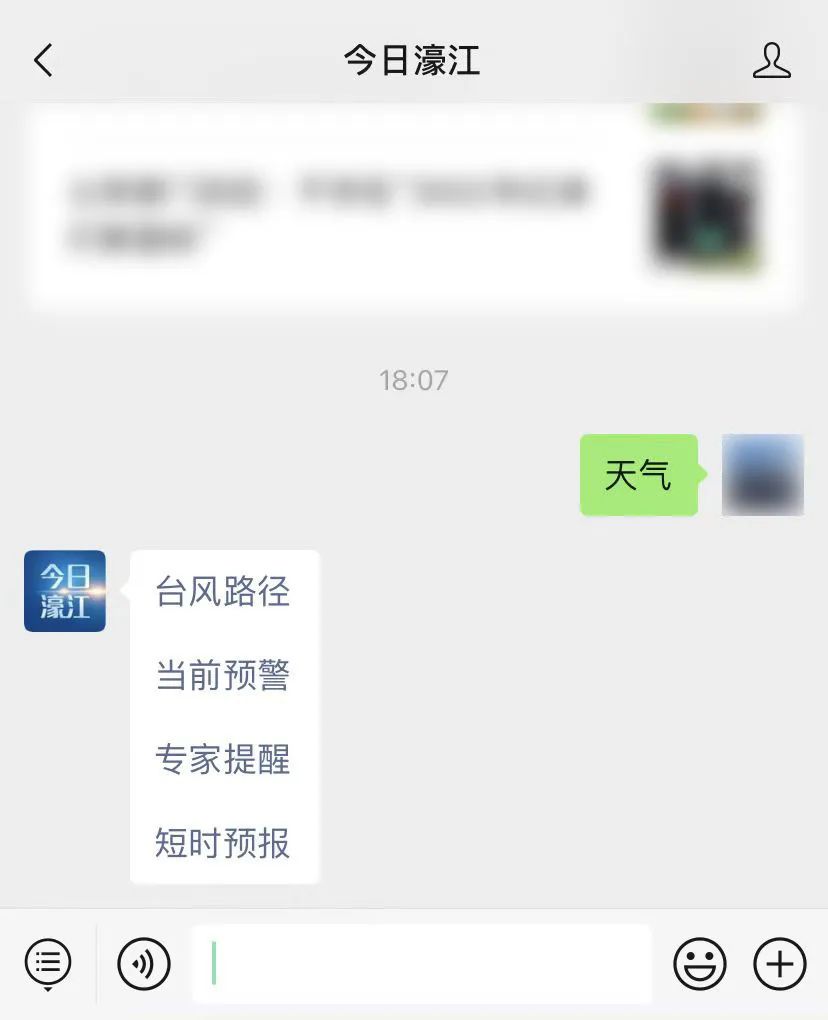Viewport: 828px width, 1020px height.
Task: Open the plus attachments menu
Action: pyautogui.click(x=779, y=964)
